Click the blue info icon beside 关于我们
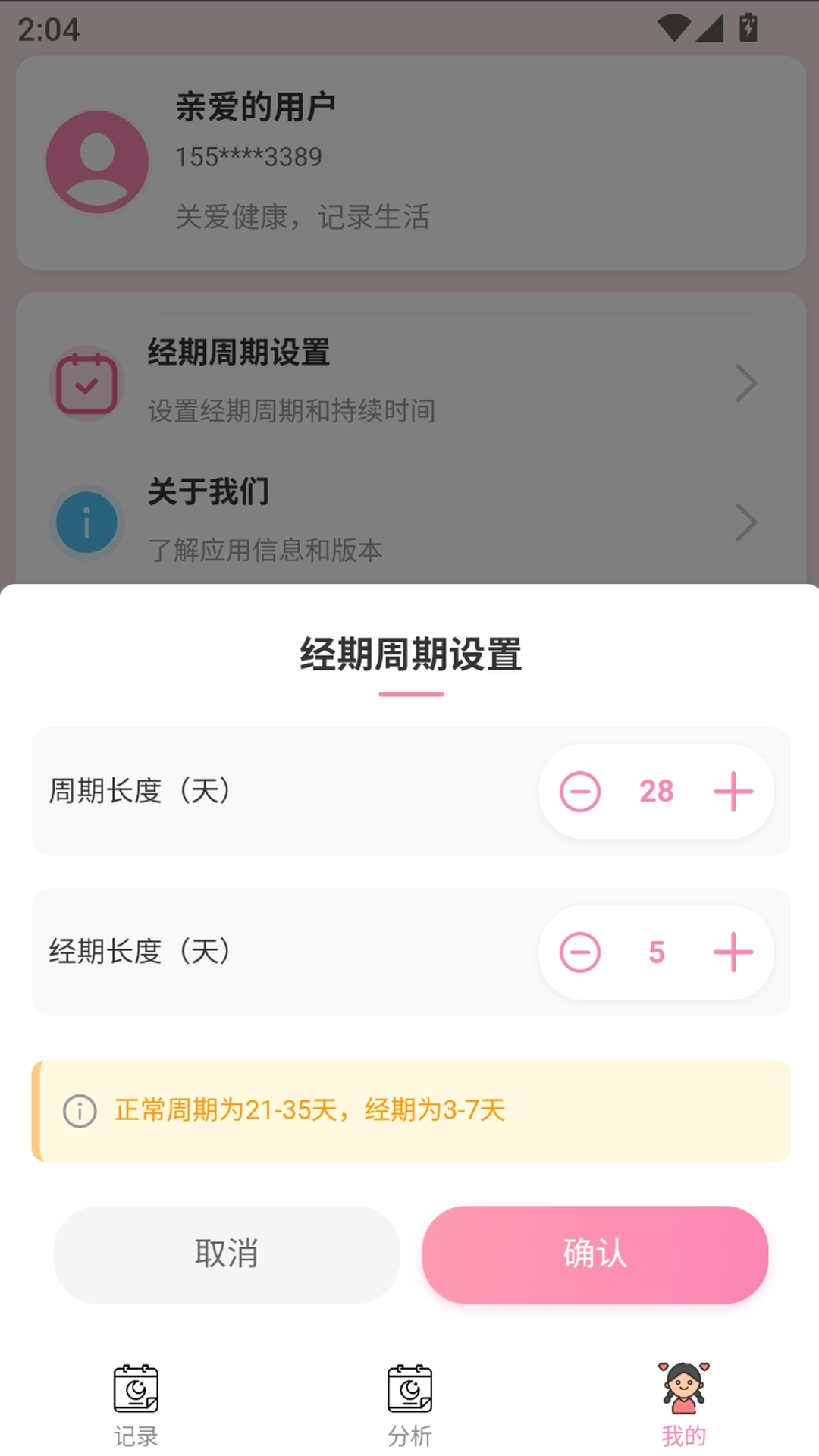The image size is (819, 1456). [x=86, y=522]
